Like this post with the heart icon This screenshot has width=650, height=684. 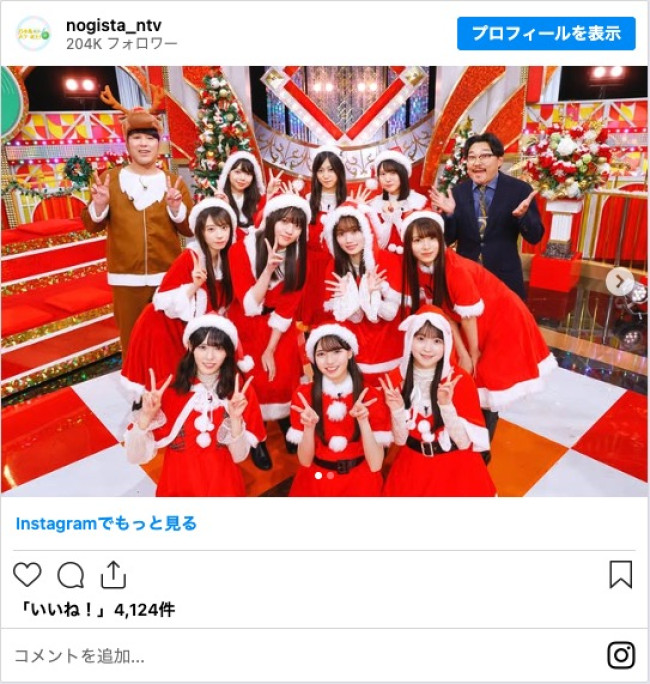pos(27,575)
